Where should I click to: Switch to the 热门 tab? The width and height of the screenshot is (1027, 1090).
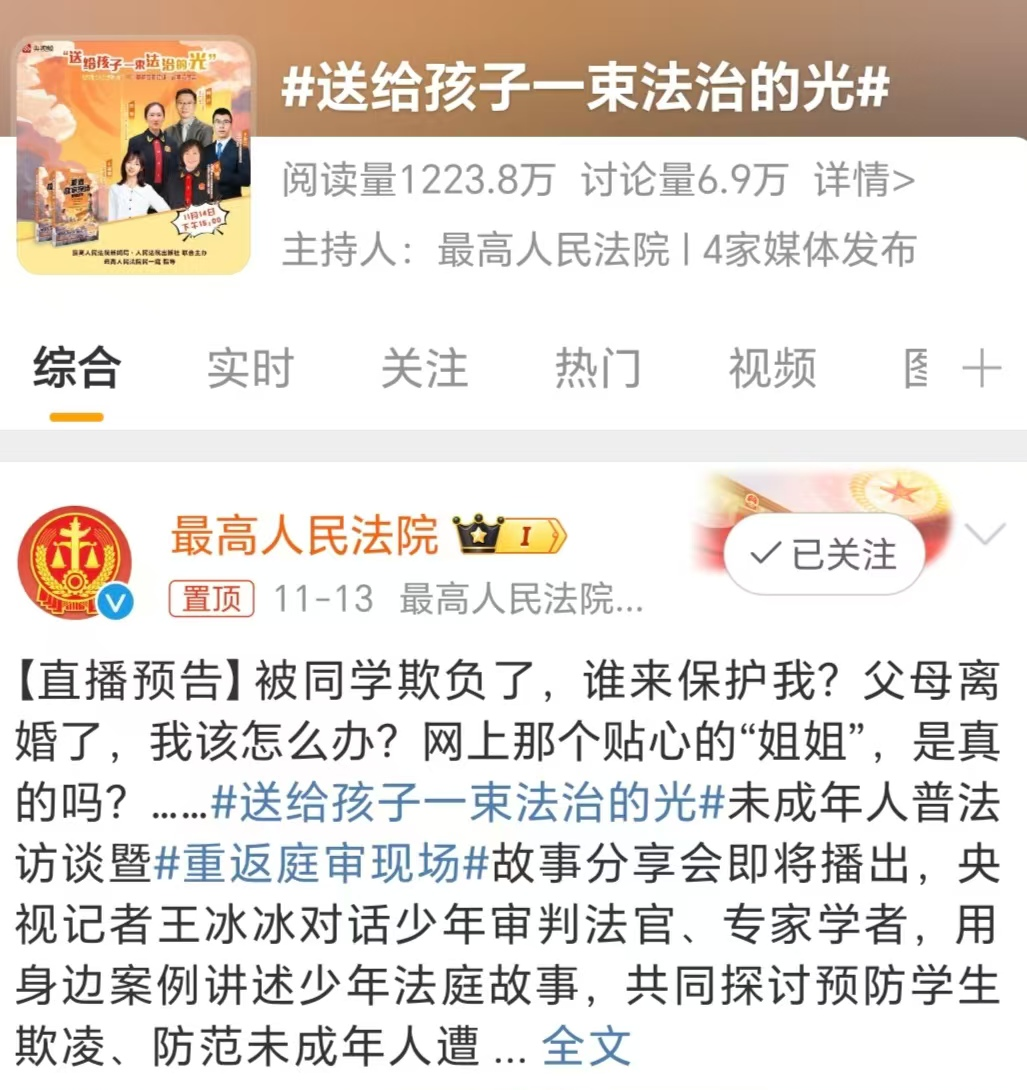click(598, 369)
